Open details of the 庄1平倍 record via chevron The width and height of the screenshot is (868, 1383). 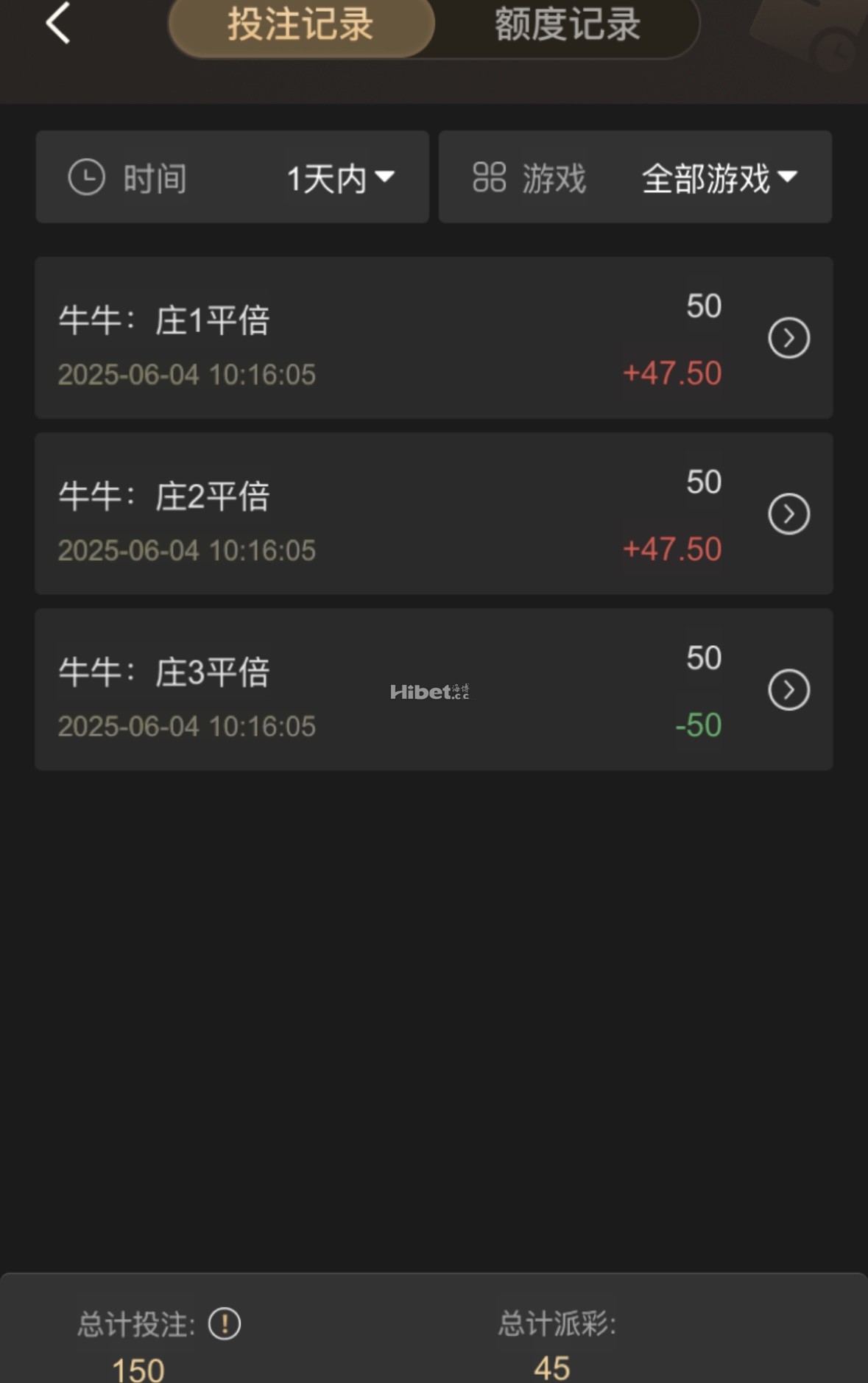(x=788, y=338)
